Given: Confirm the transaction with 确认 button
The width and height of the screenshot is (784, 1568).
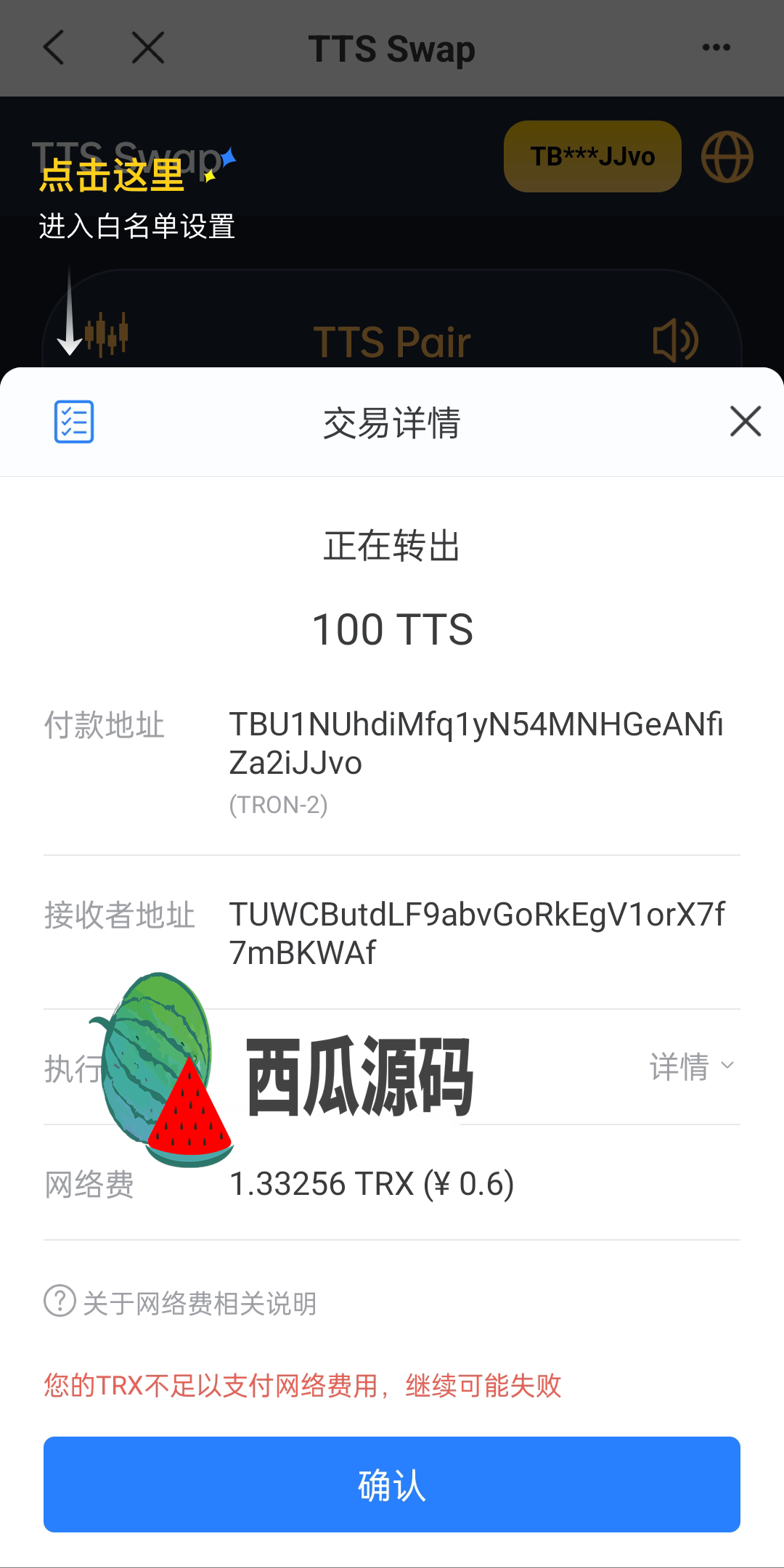Looking at the screenshot, I should point(392,1485).
